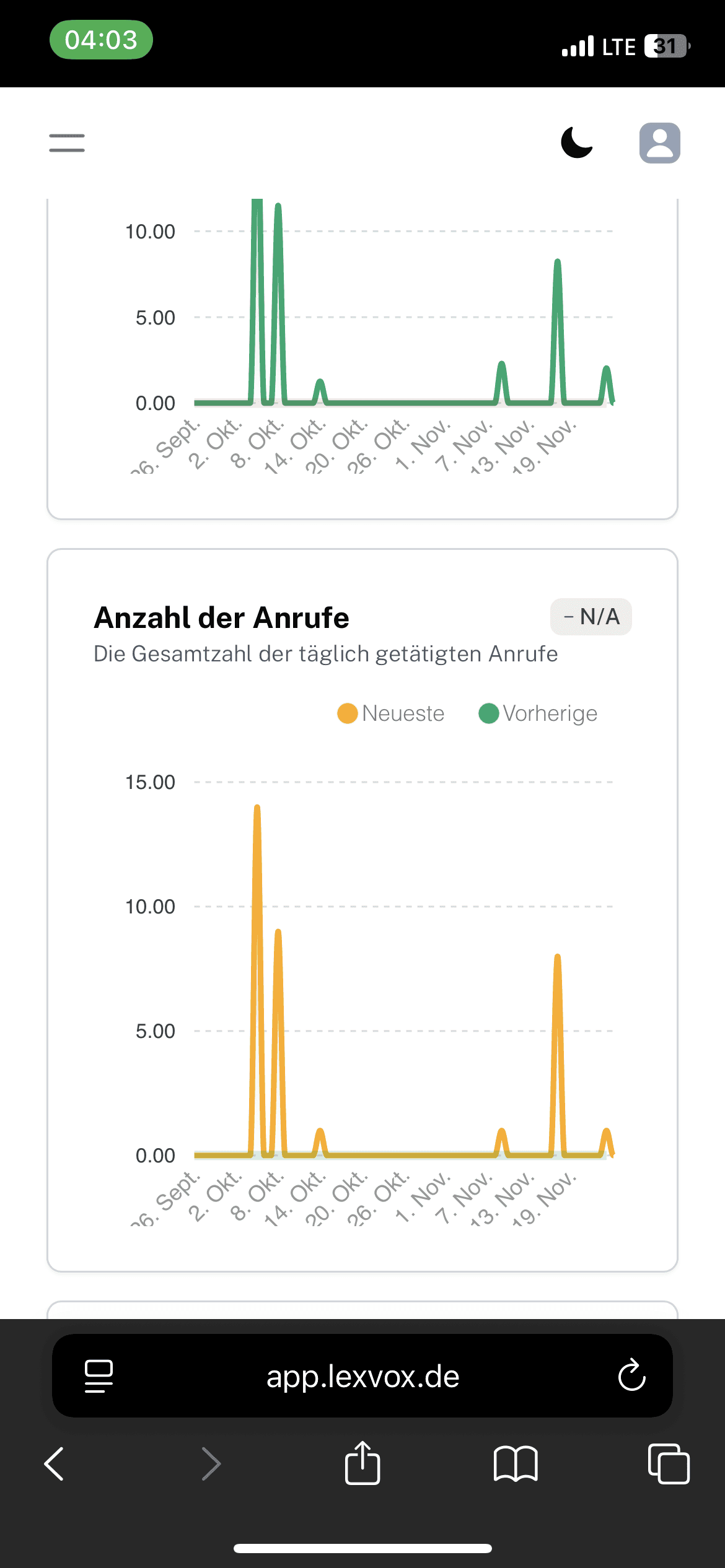Open the page settings icon in the address bar
This screenshot has width=725, height=1568.
point(99,1376)
